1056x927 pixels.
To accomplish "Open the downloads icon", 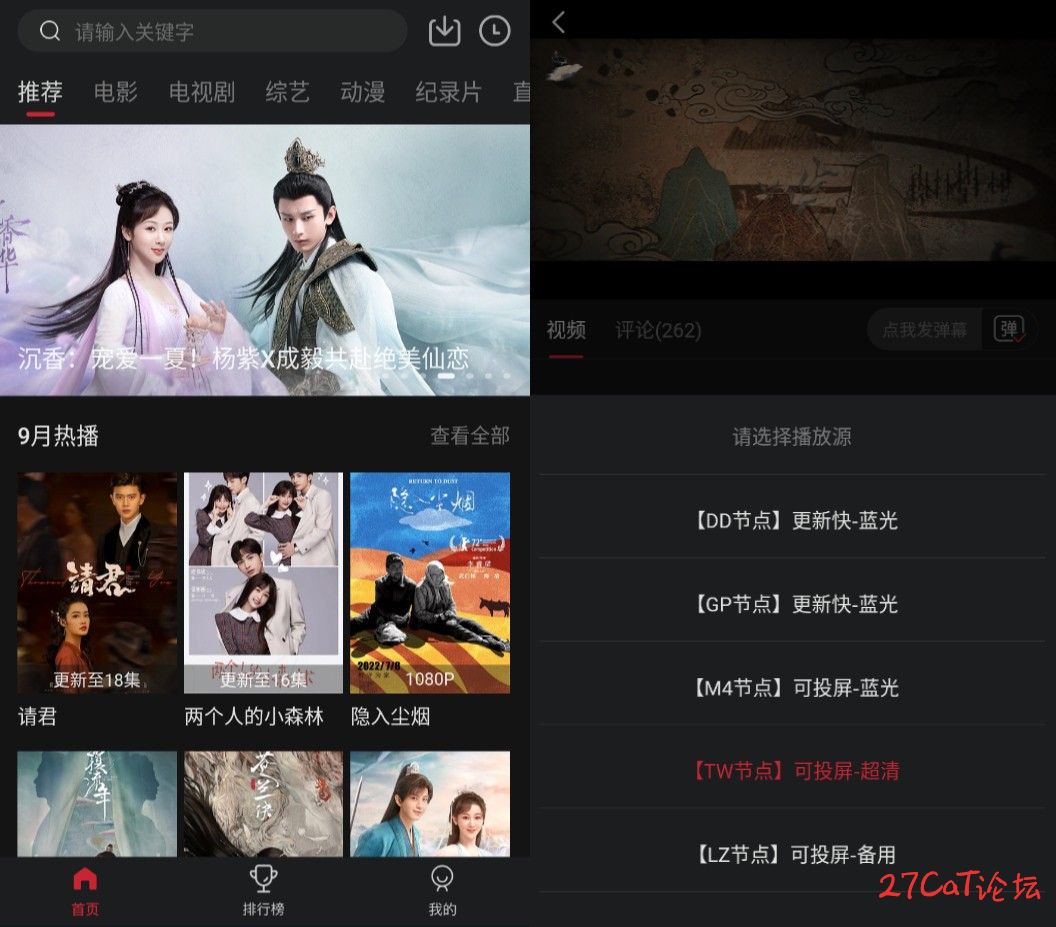I will [444, 31].
